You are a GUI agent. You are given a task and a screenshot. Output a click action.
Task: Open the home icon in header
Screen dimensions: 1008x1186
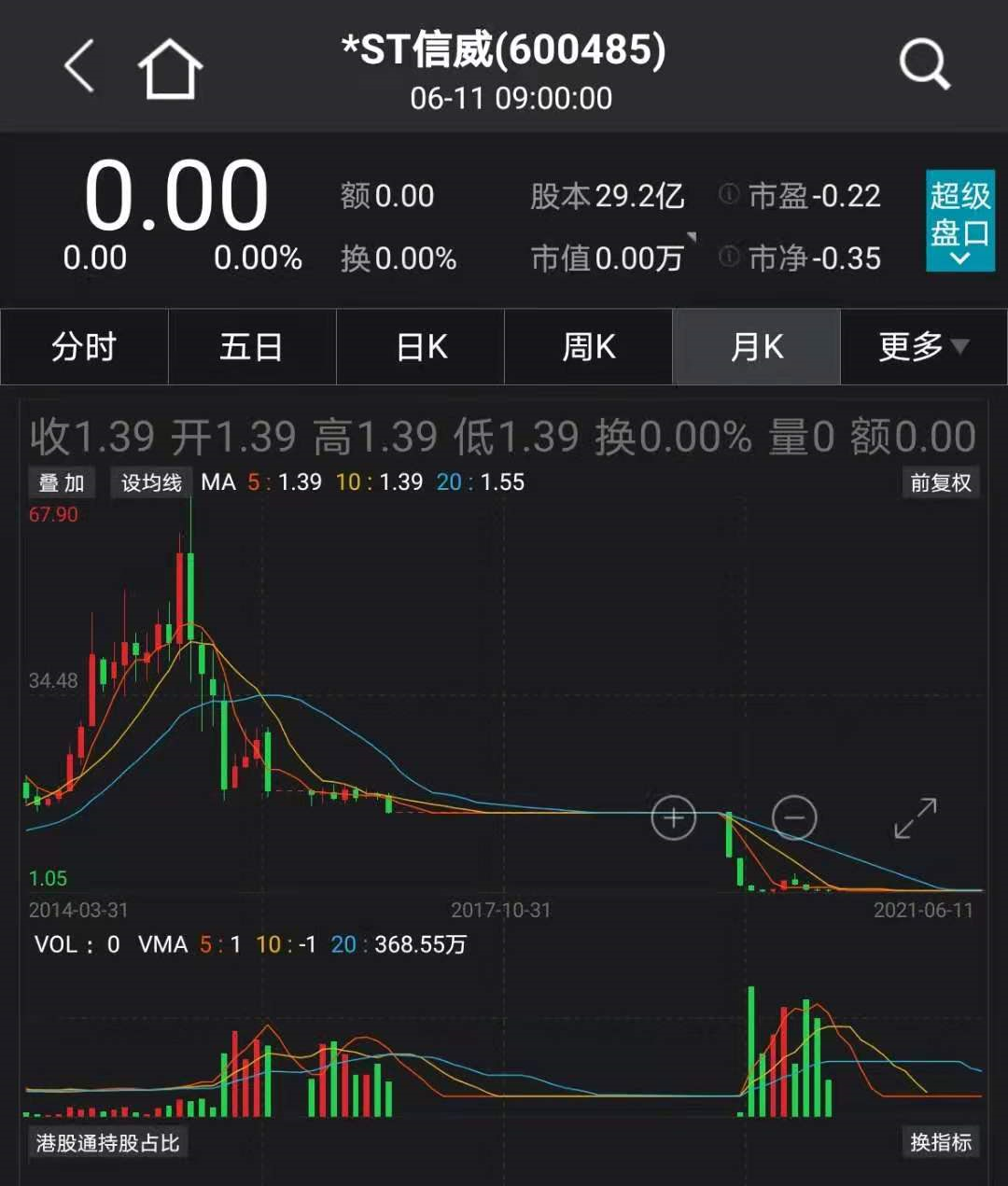pyautogui.click(x=170, y=68)
